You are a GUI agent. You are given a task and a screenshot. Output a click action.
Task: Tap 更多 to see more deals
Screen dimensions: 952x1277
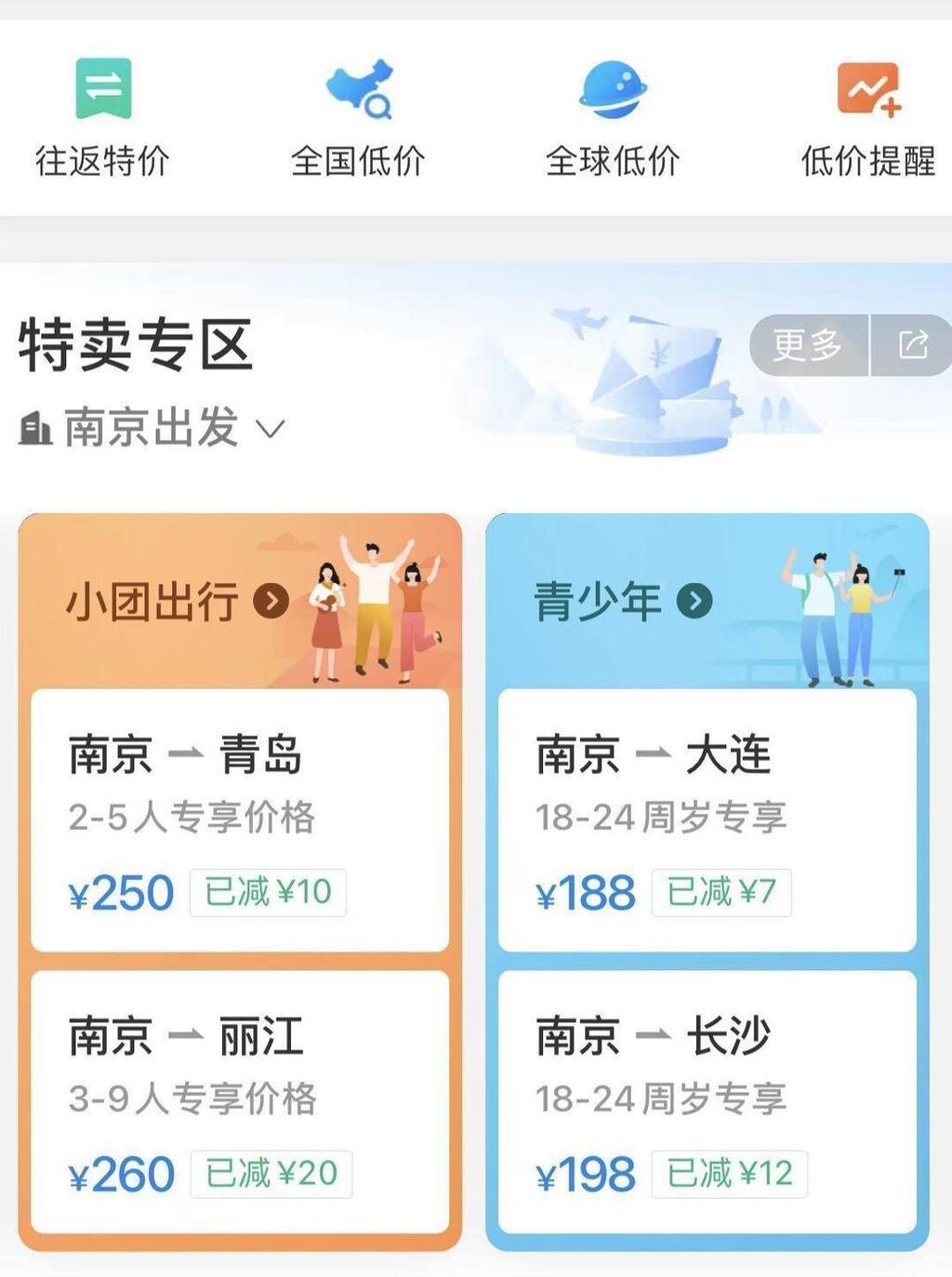tap(808, 345)
